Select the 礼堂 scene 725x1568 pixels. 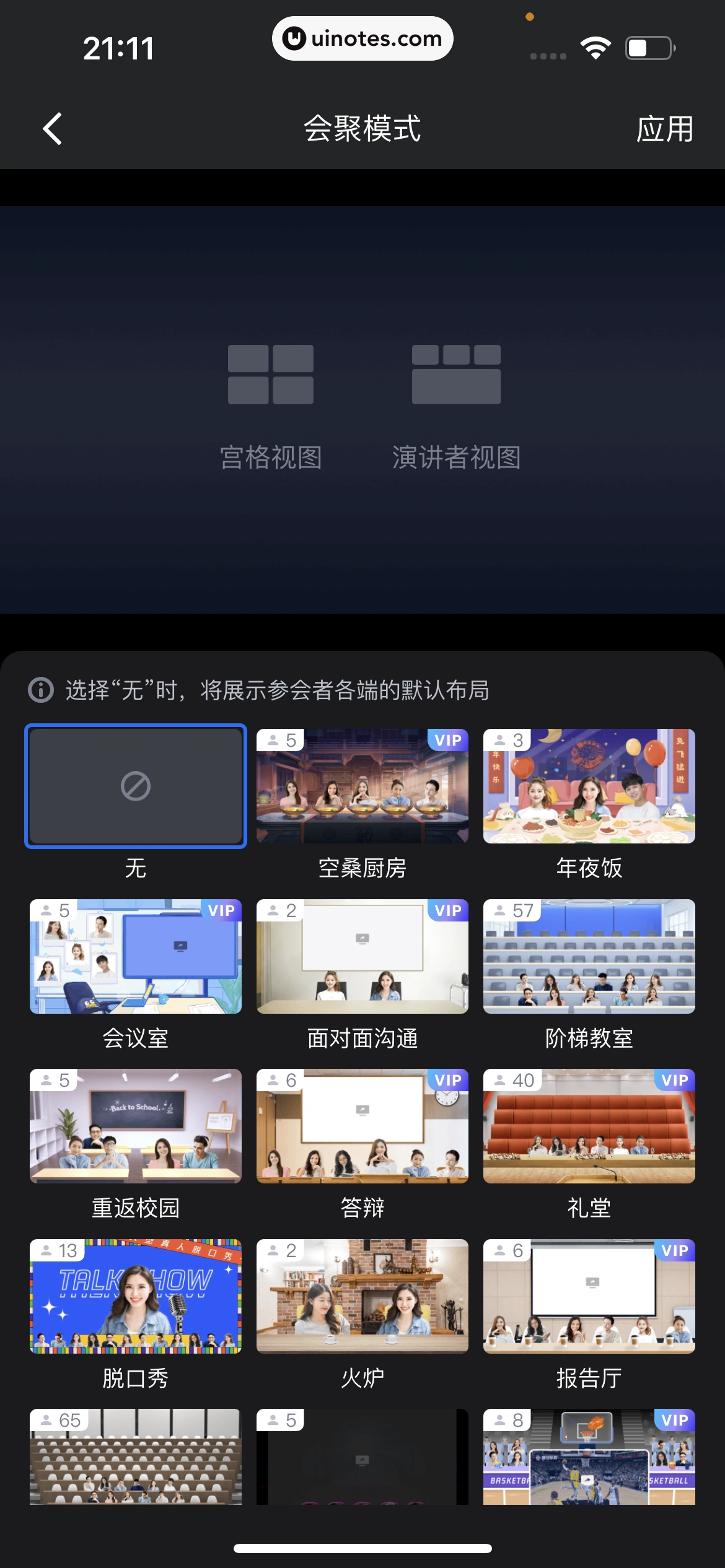coord(589,1126)
